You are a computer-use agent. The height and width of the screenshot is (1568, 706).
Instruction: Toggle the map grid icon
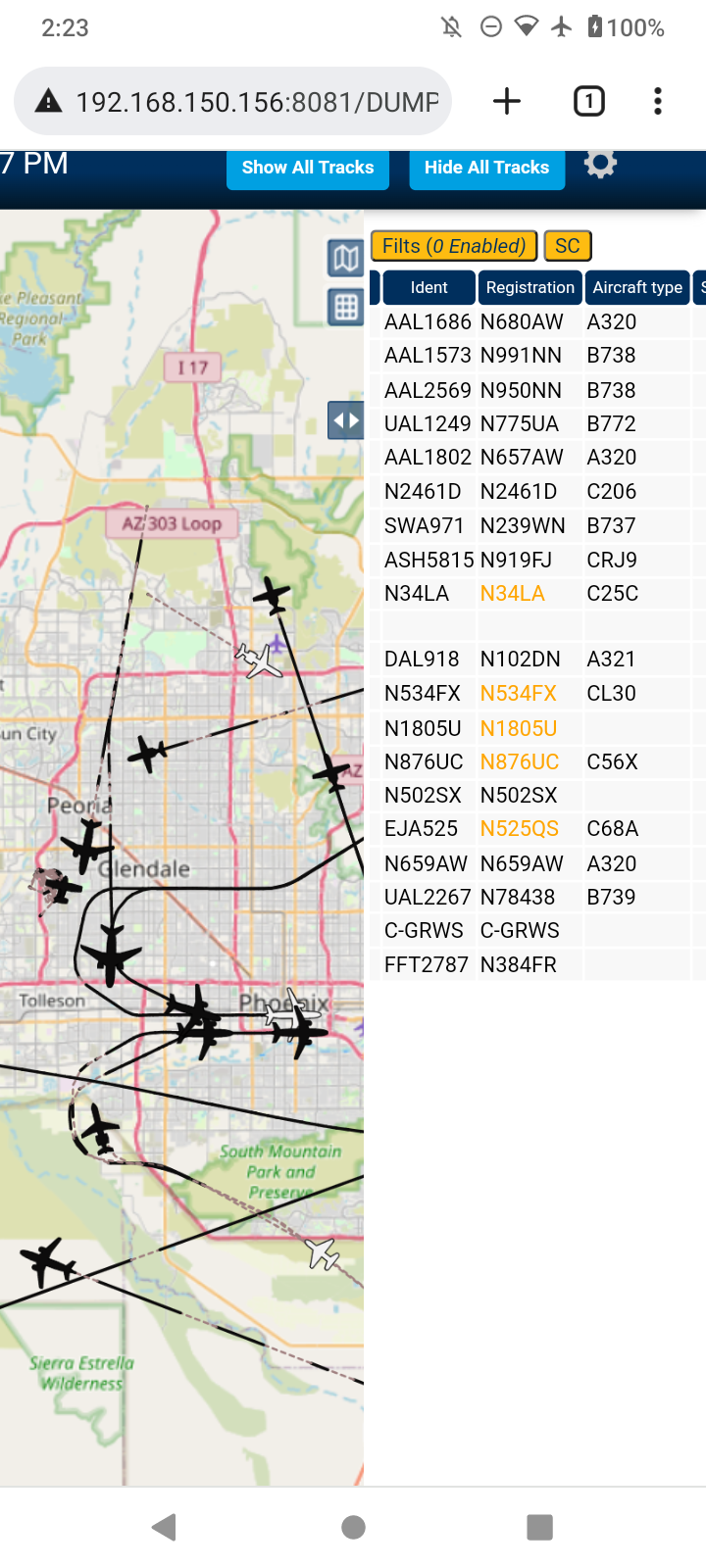click(345, 307)
